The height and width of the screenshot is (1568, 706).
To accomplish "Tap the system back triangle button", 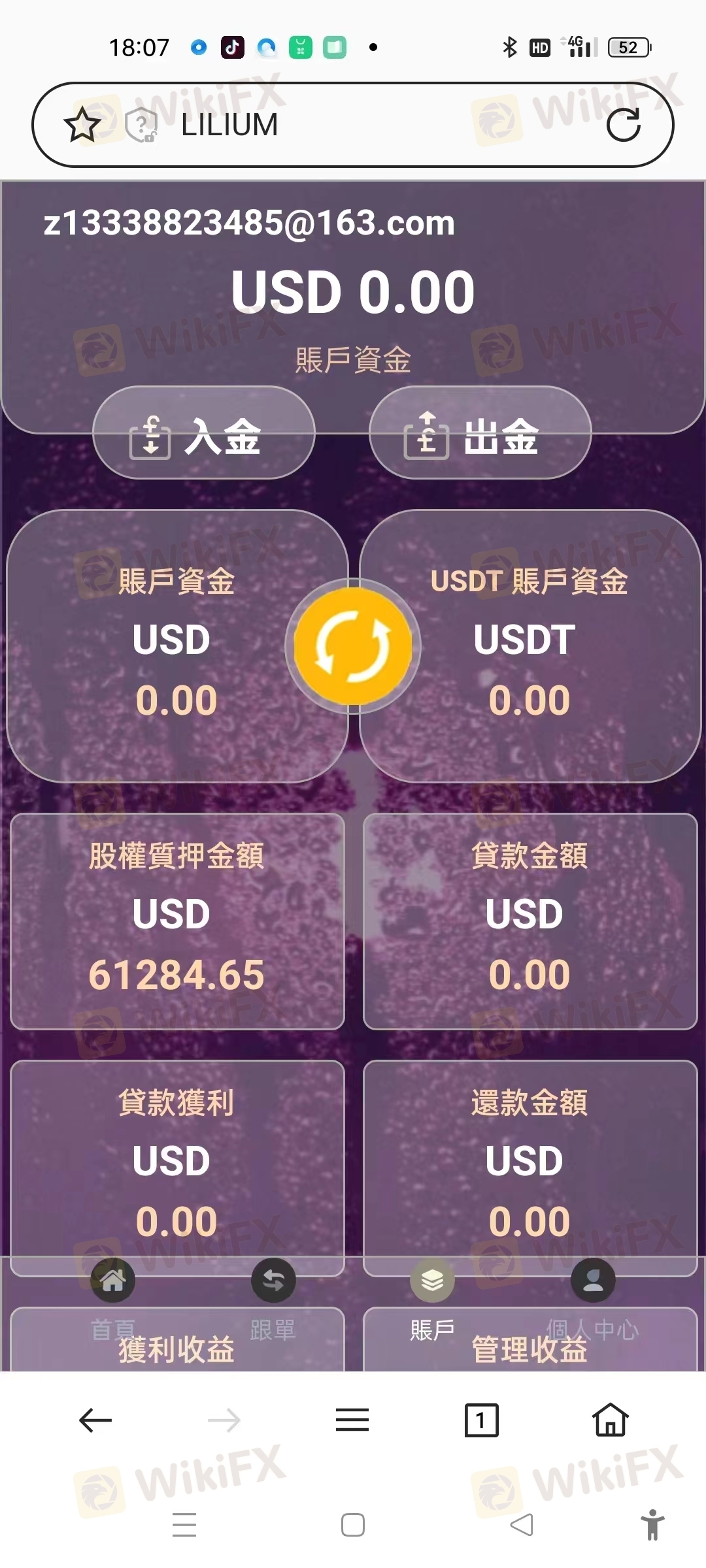I will [x=522, y=1525].
